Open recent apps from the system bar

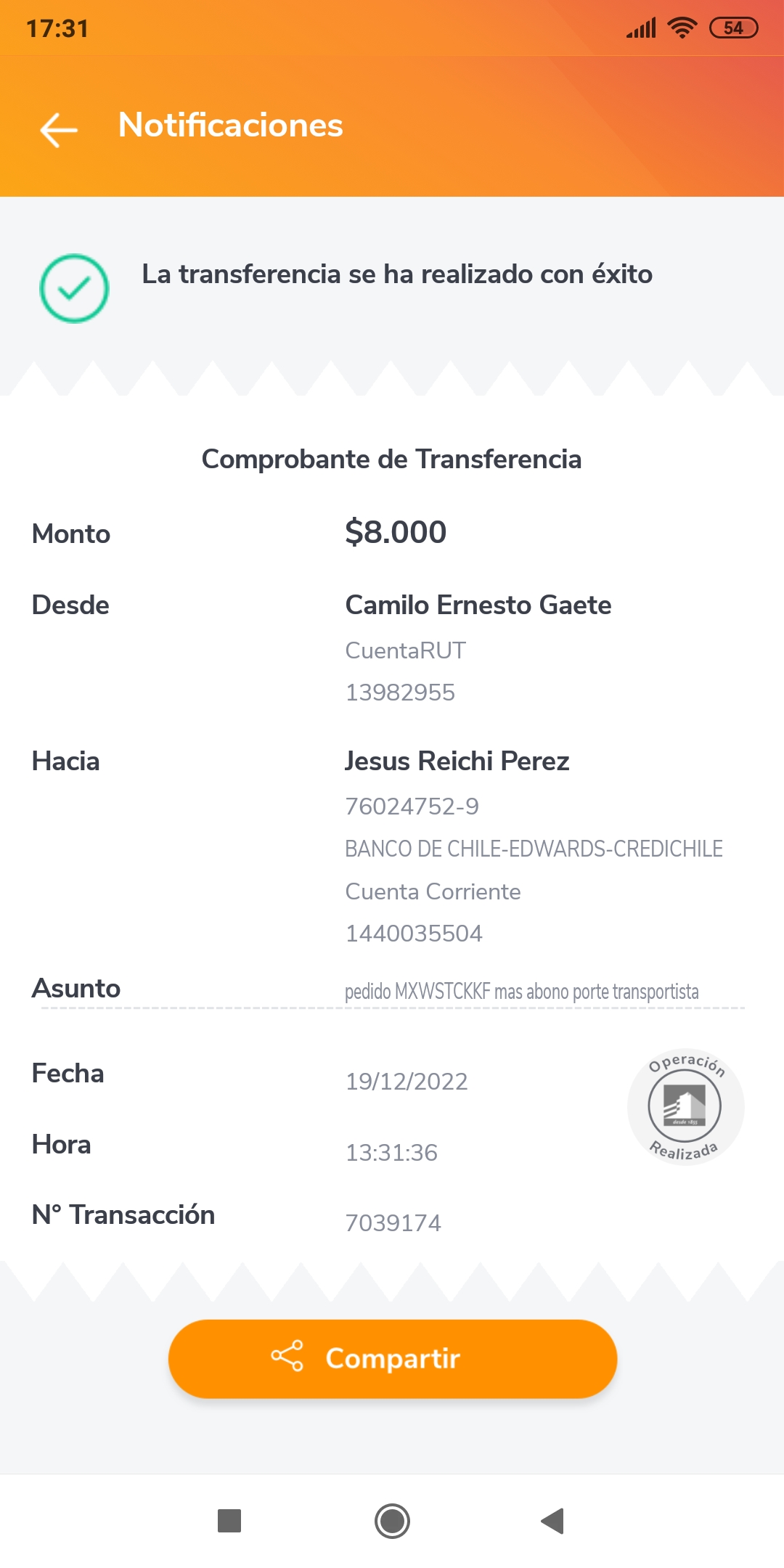[x=229, y=1520]
